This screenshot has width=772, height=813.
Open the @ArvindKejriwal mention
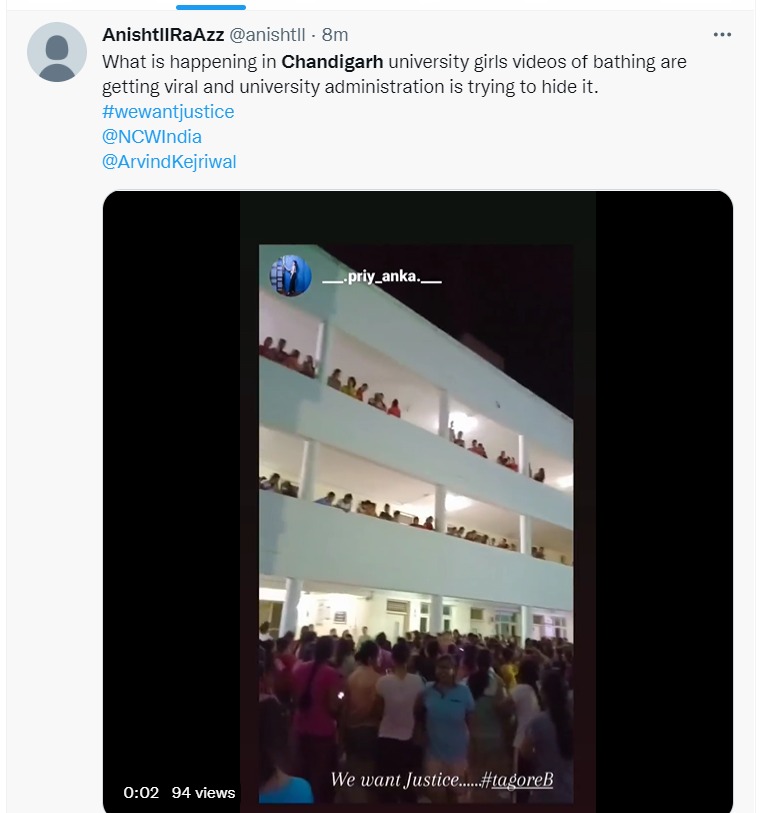pyautogui.click(x=169, y=161)
